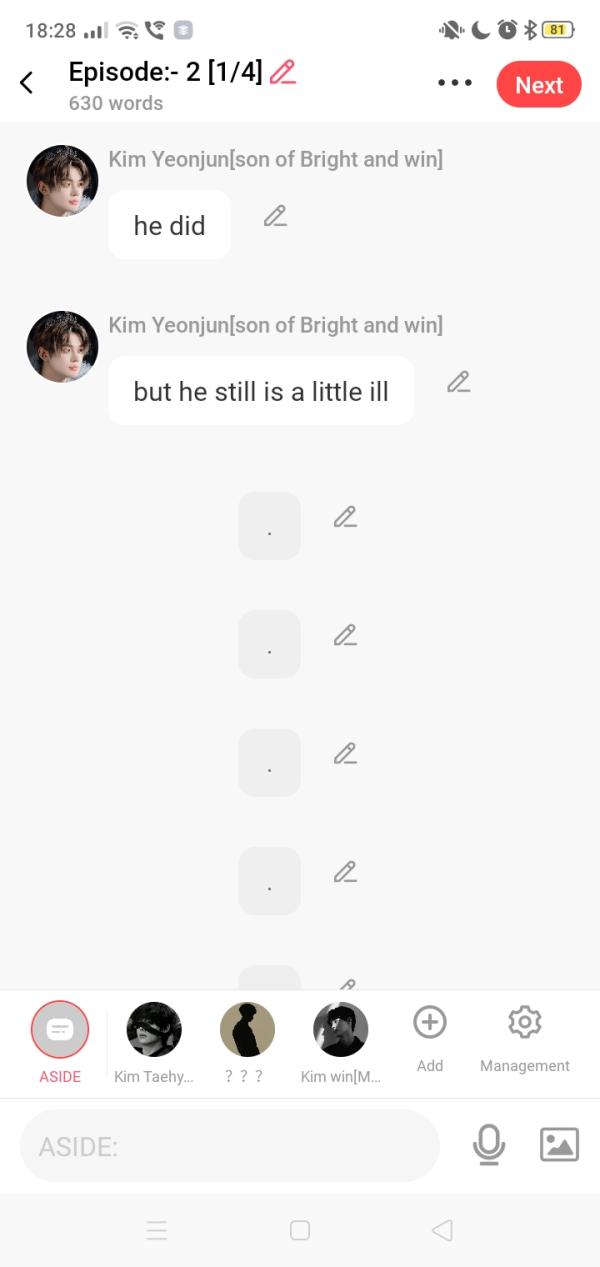The width and height of the screenshot is (600, 1267).
Task: Choose the Kim Taehy... character
Action: [154, 1031]
